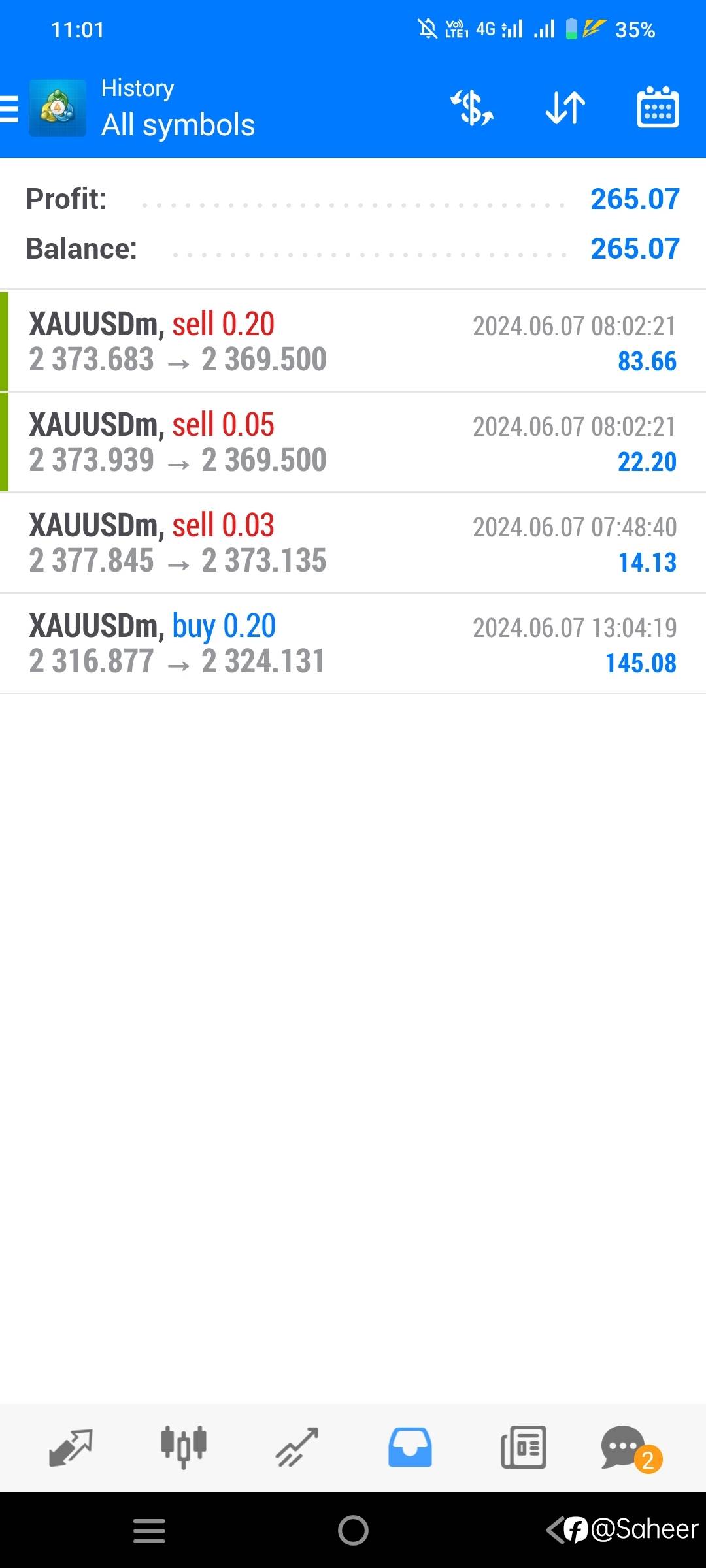This screenshot has height=1568, width=706.
Task: Open the calendar period picker
Action: click(x=658, y=107)
